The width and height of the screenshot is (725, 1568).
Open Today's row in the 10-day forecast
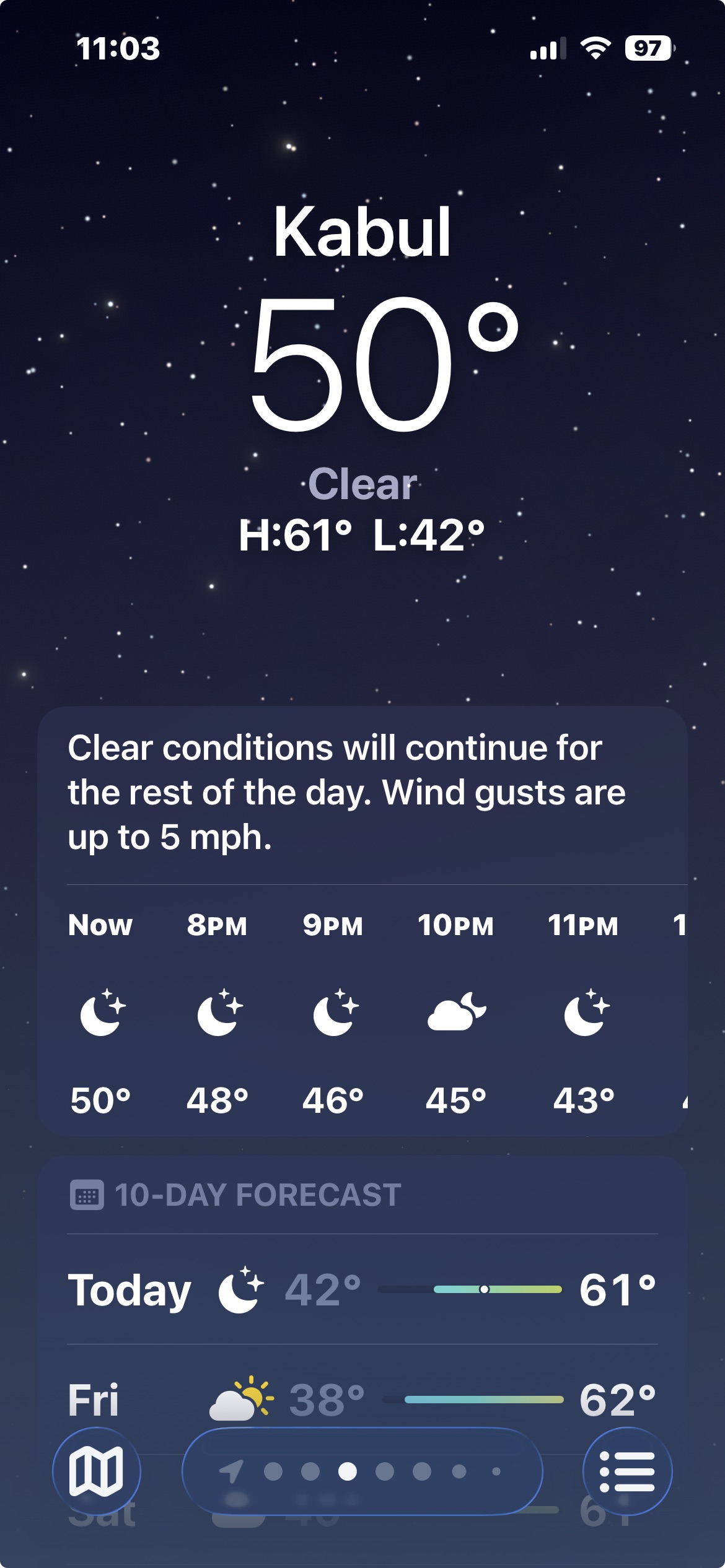tap(362, 1289)
